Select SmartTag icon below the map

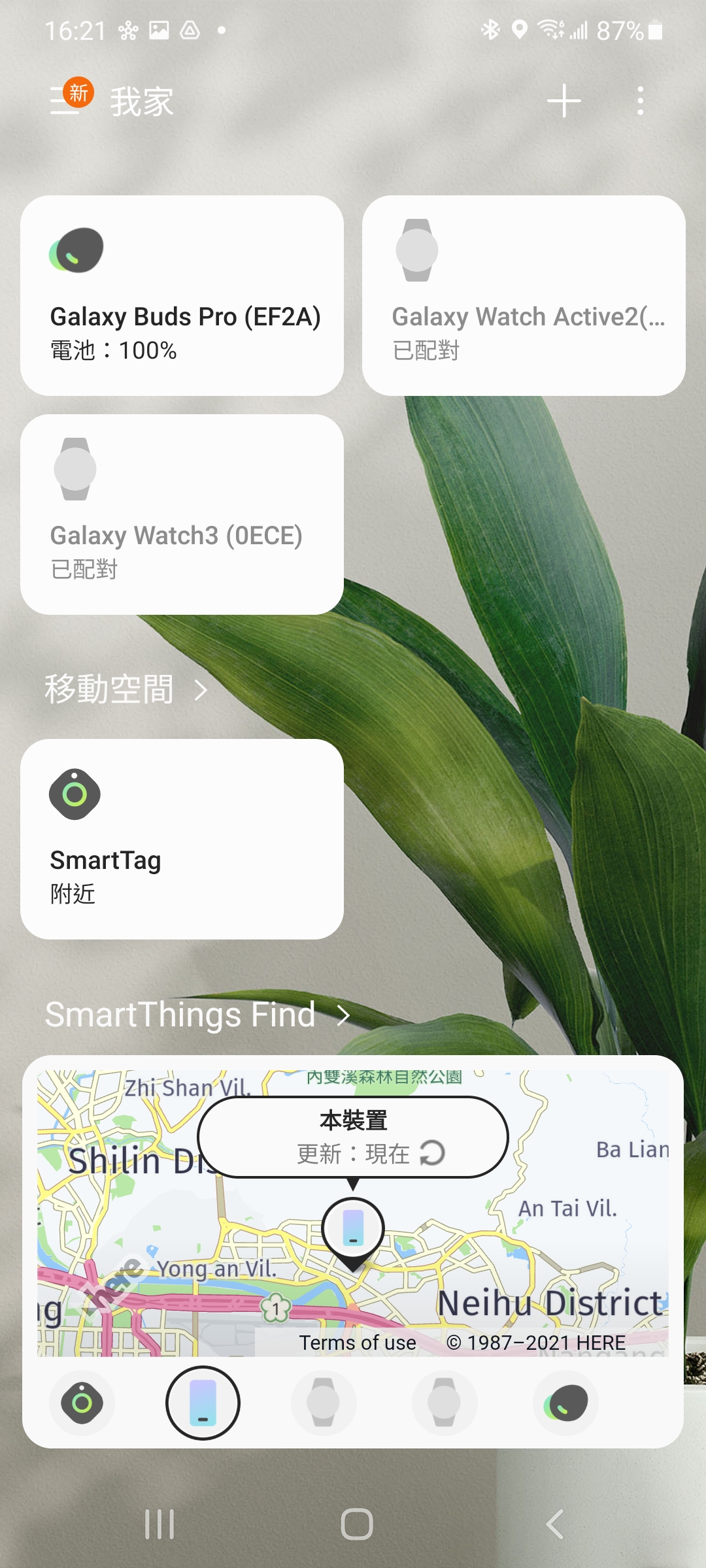coord(82,1403)
